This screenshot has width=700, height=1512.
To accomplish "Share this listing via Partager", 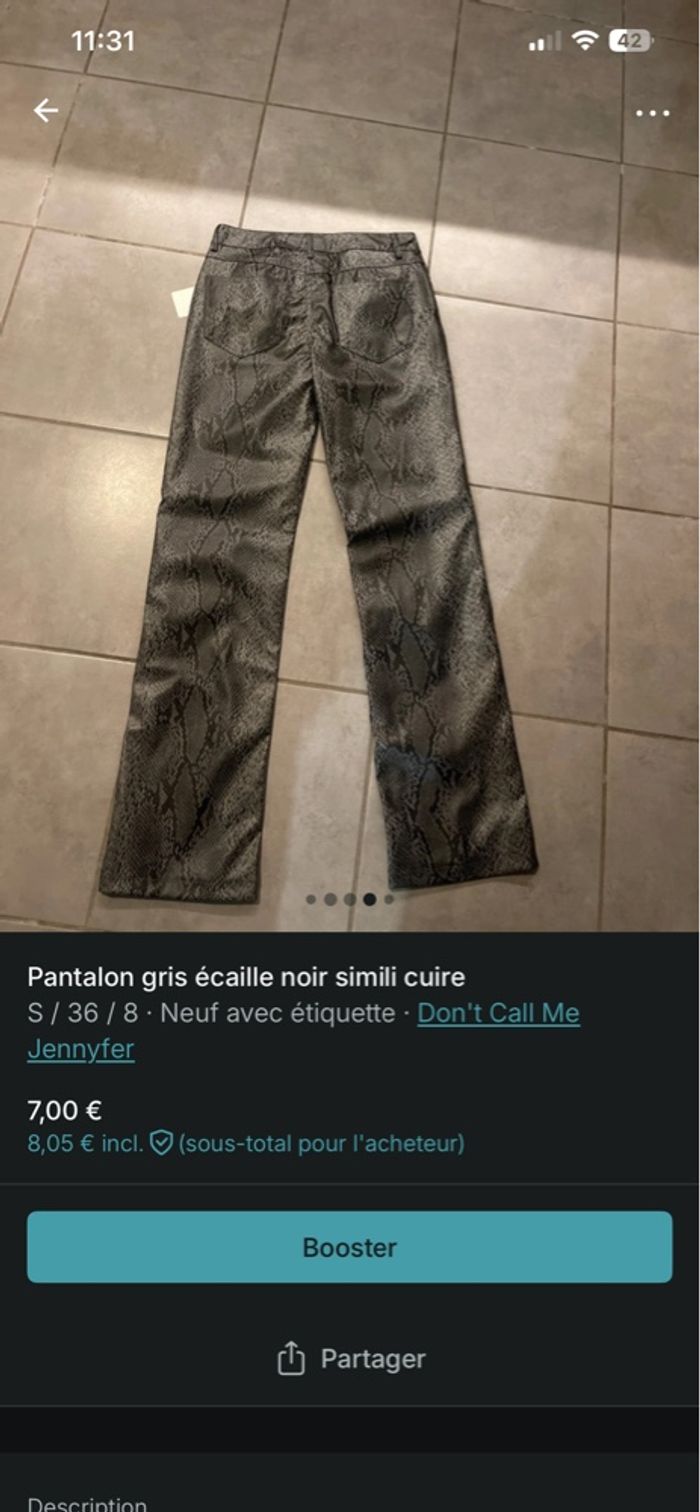I will coord(350,1359).
